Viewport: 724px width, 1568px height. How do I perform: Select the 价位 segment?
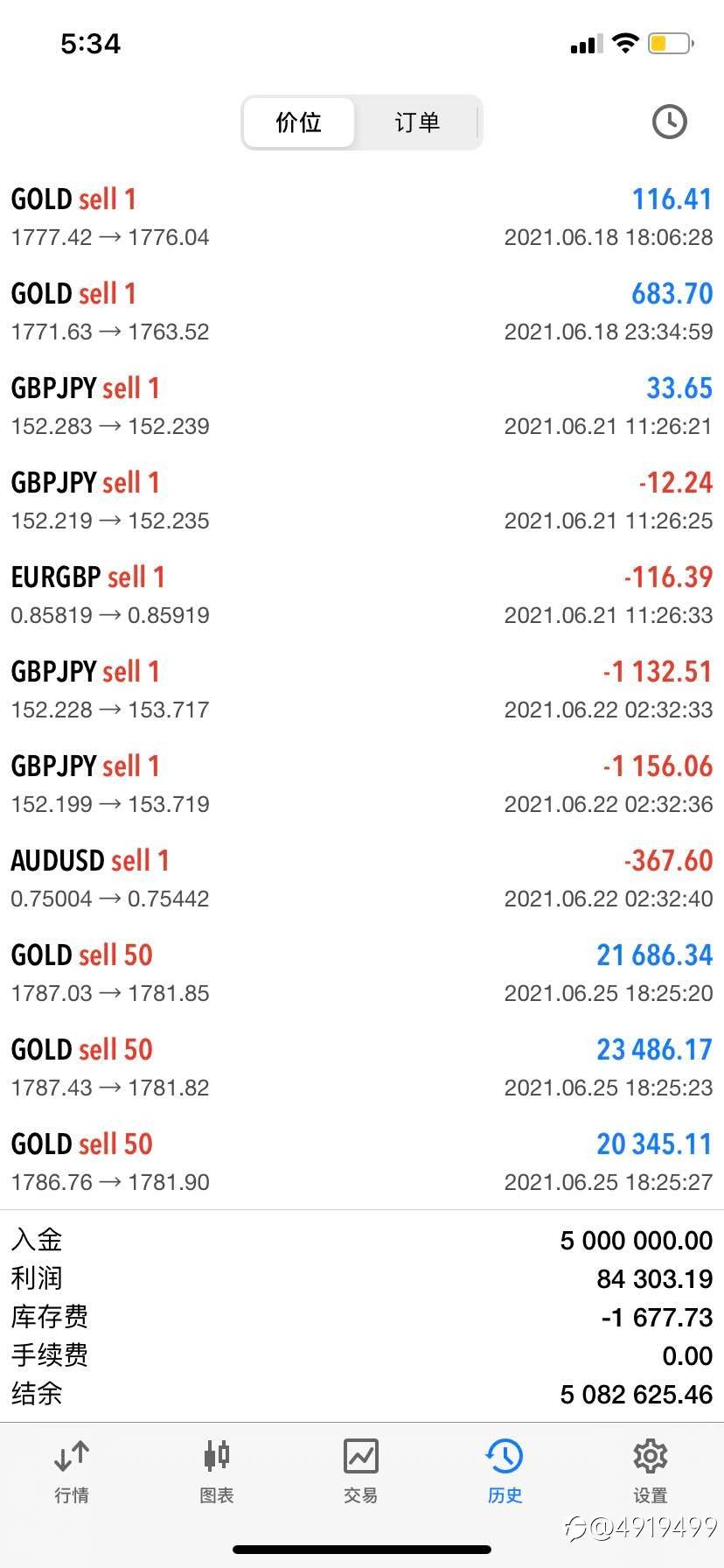coord(299,122)
